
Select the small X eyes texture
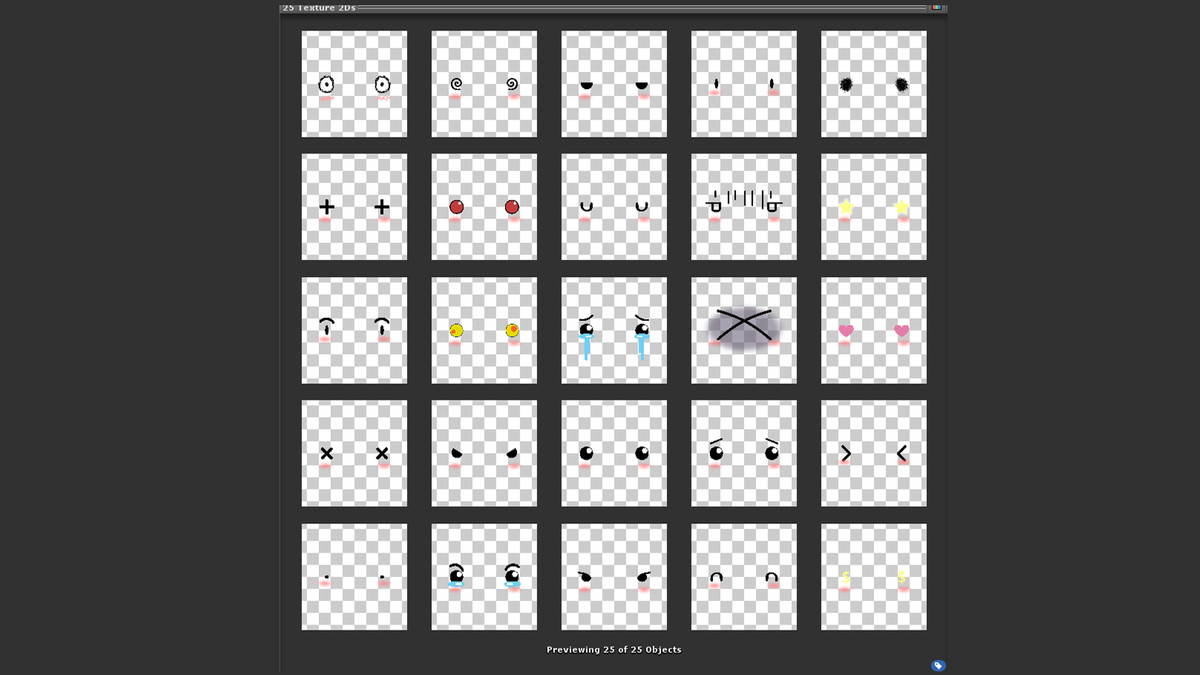[x=354, y=453]
